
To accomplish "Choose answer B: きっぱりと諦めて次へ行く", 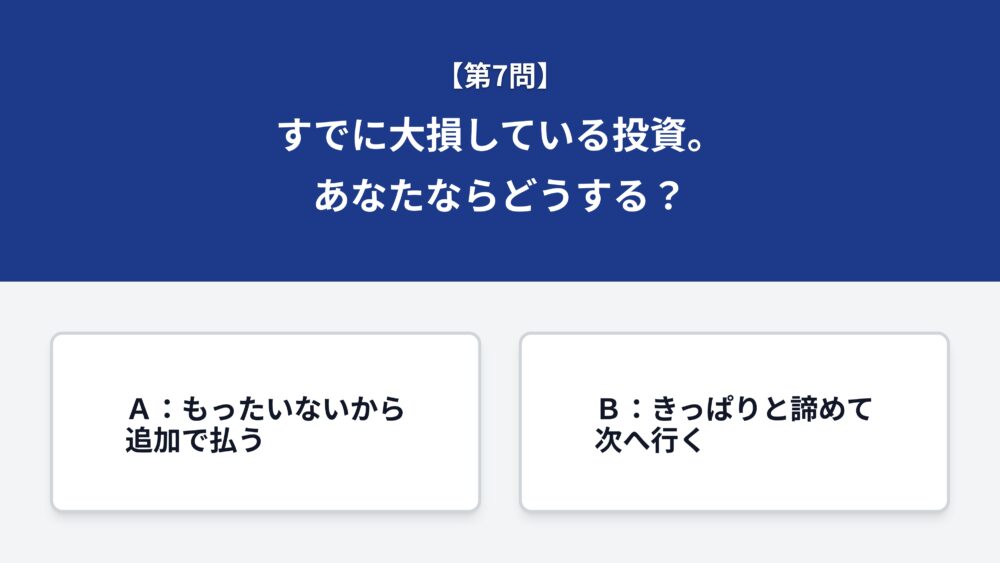I will click(x=734, y=423).
